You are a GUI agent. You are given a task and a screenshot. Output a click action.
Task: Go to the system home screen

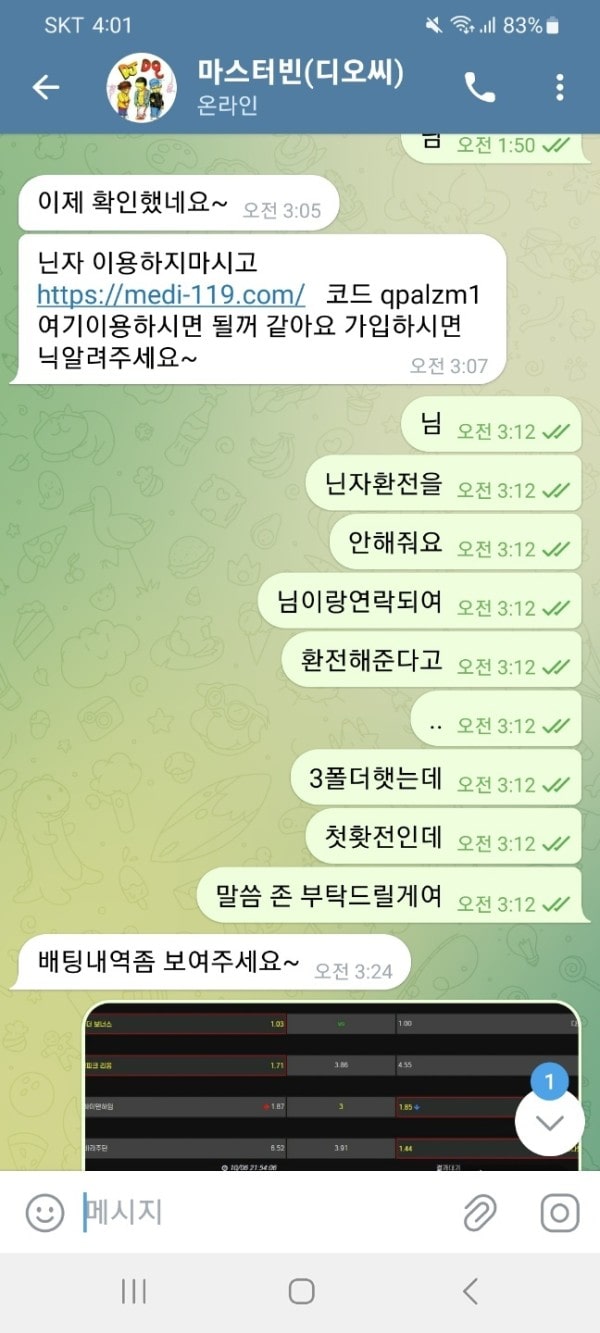tap(301, 1291)
